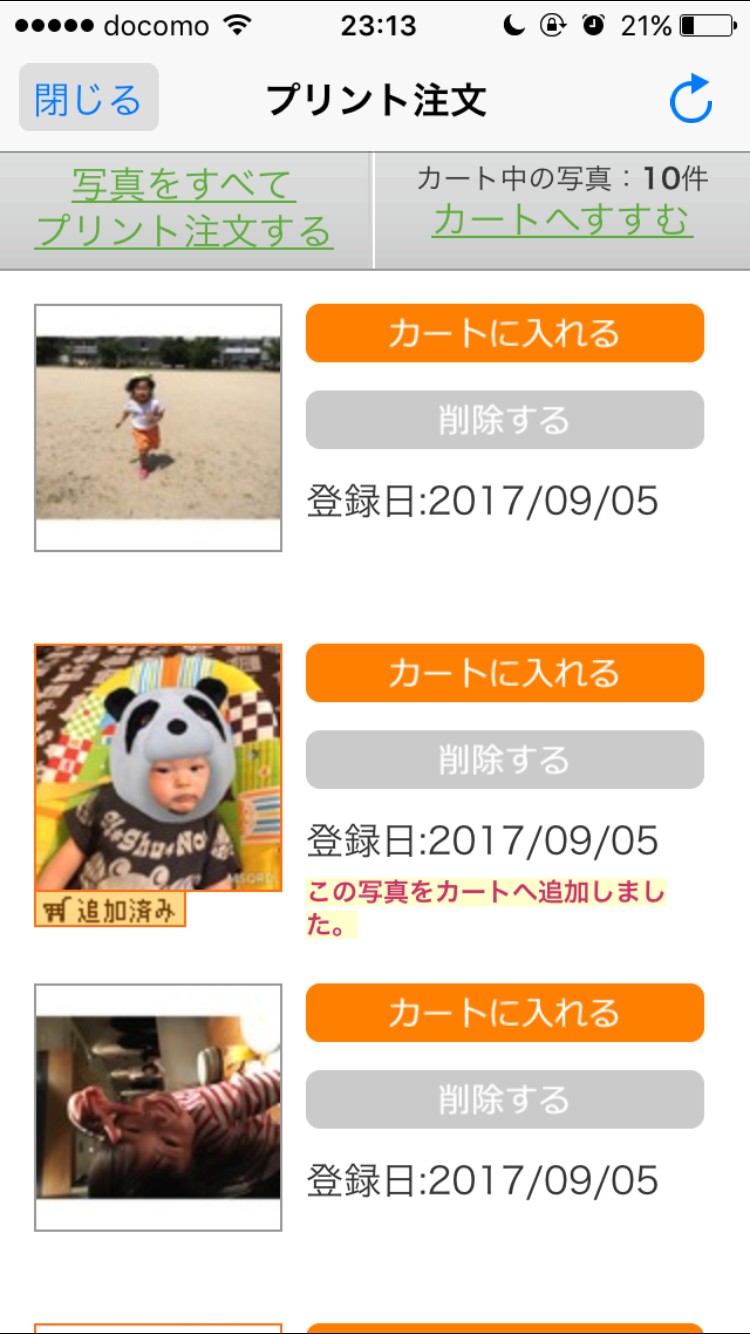Tap カートに入れる for the panda hat photo
Screen dimensions: 750x1334
tap(505, 673)
